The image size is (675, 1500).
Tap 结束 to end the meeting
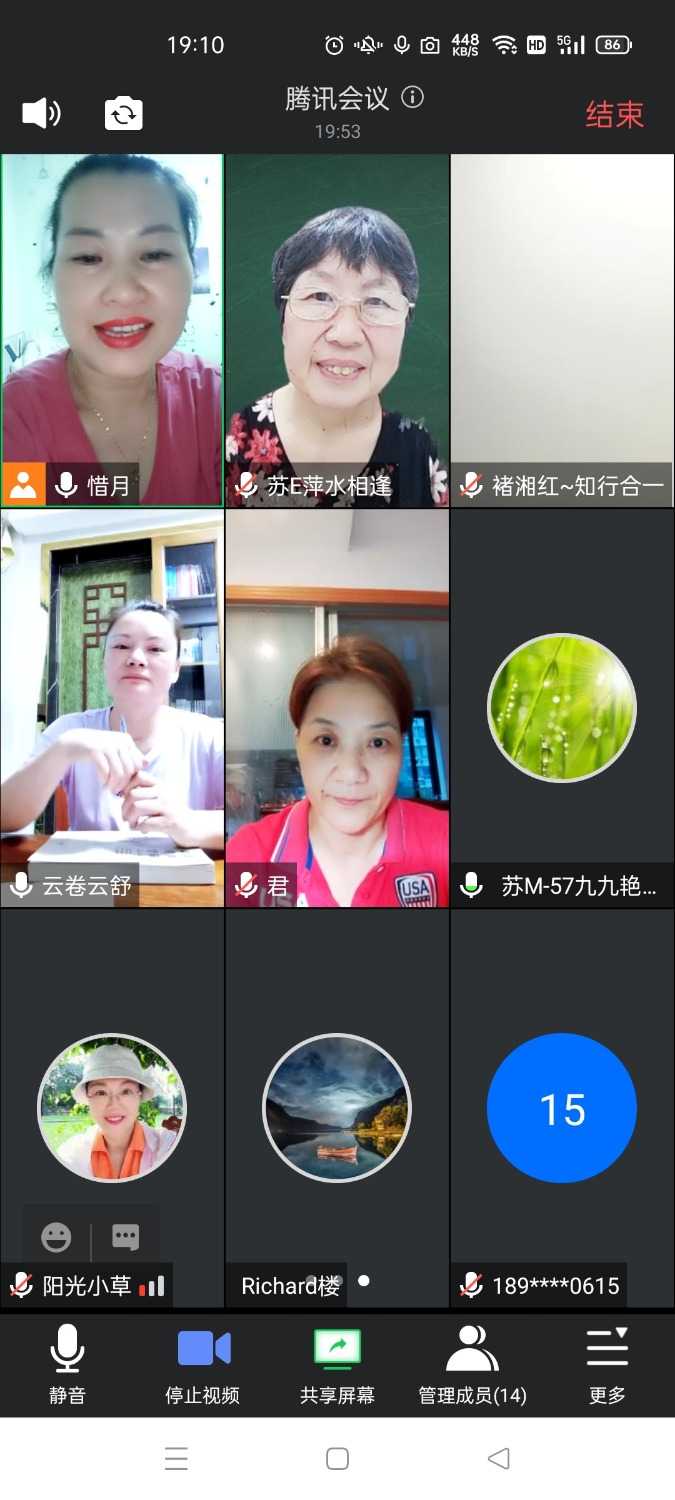click(x=614, y=115)
